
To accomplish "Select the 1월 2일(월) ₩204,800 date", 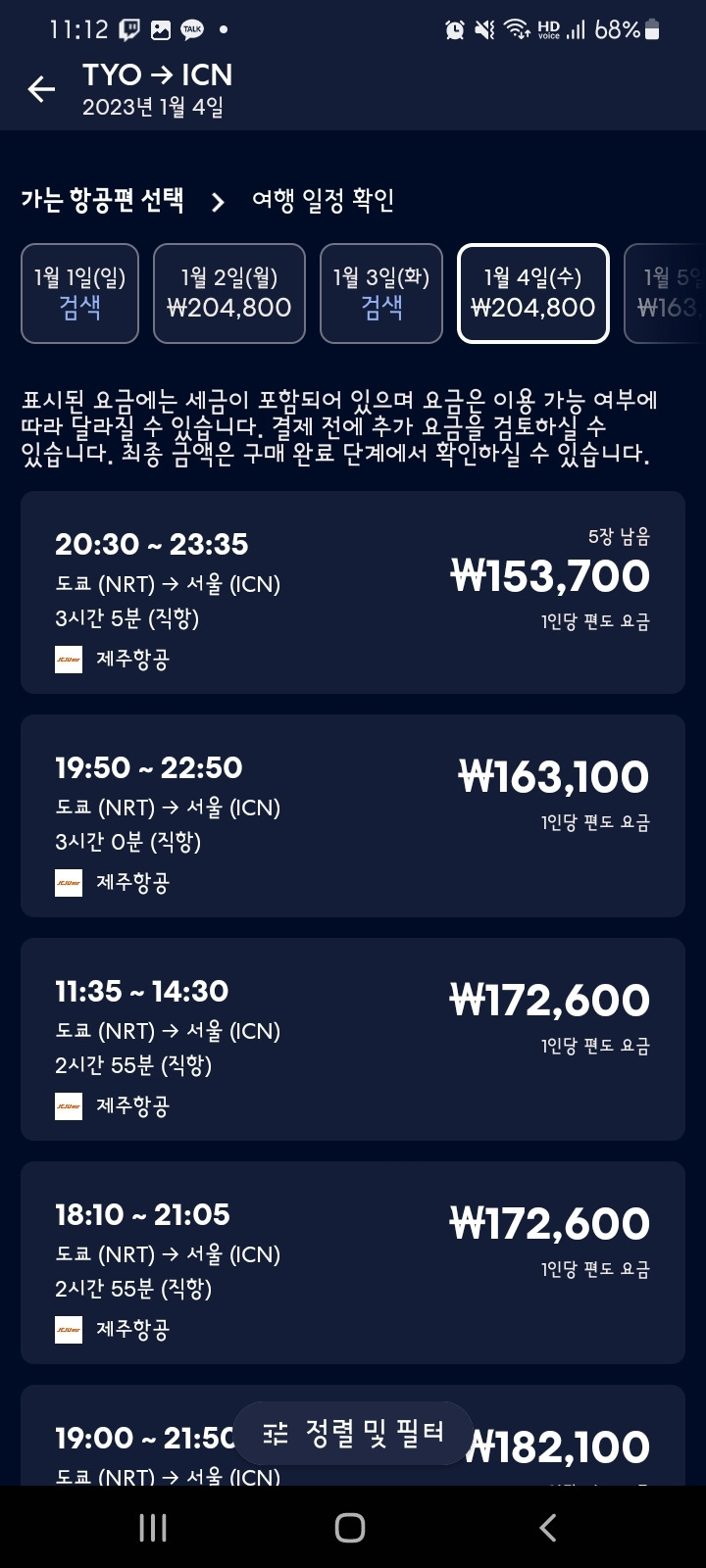I will (229, 294).
